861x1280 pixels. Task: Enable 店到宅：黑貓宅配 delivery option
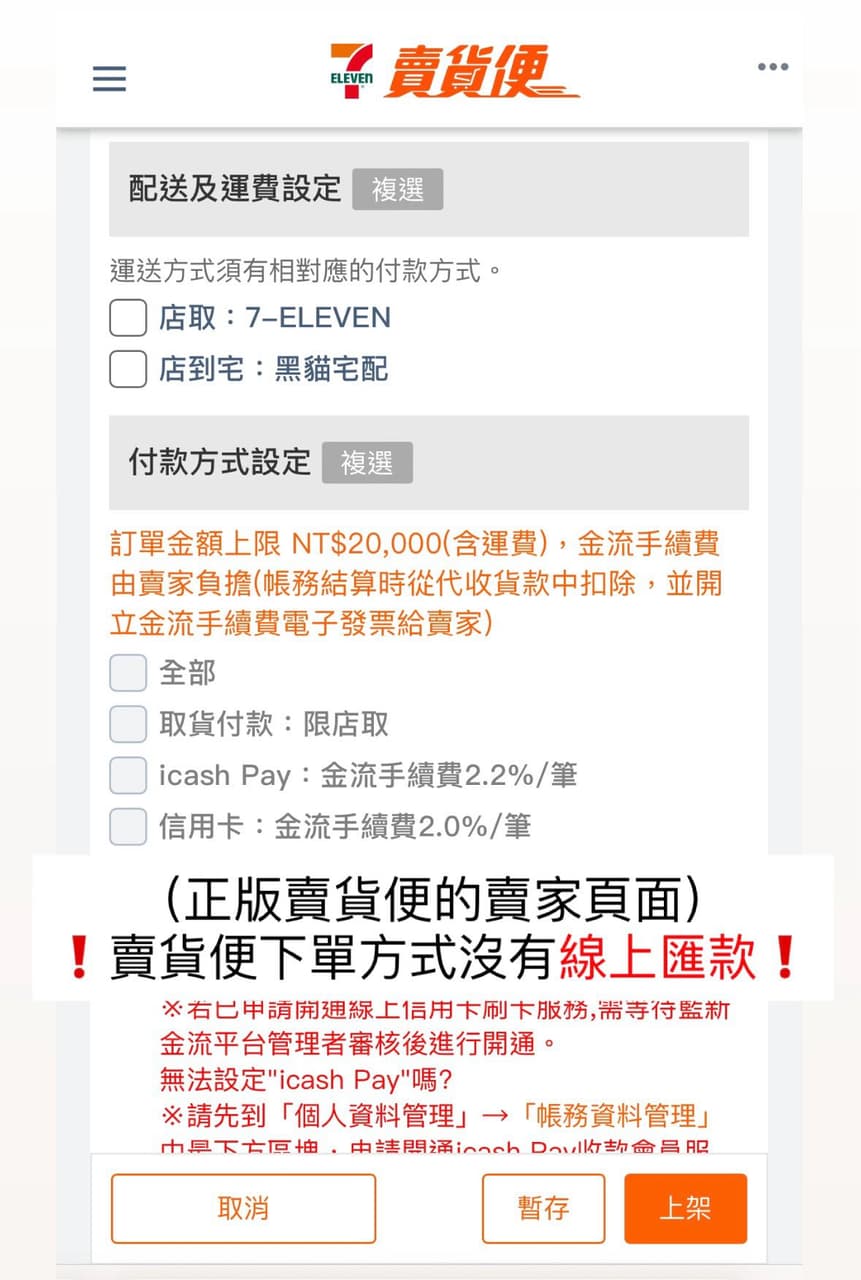pyautogui.click(x=127, y=369)
